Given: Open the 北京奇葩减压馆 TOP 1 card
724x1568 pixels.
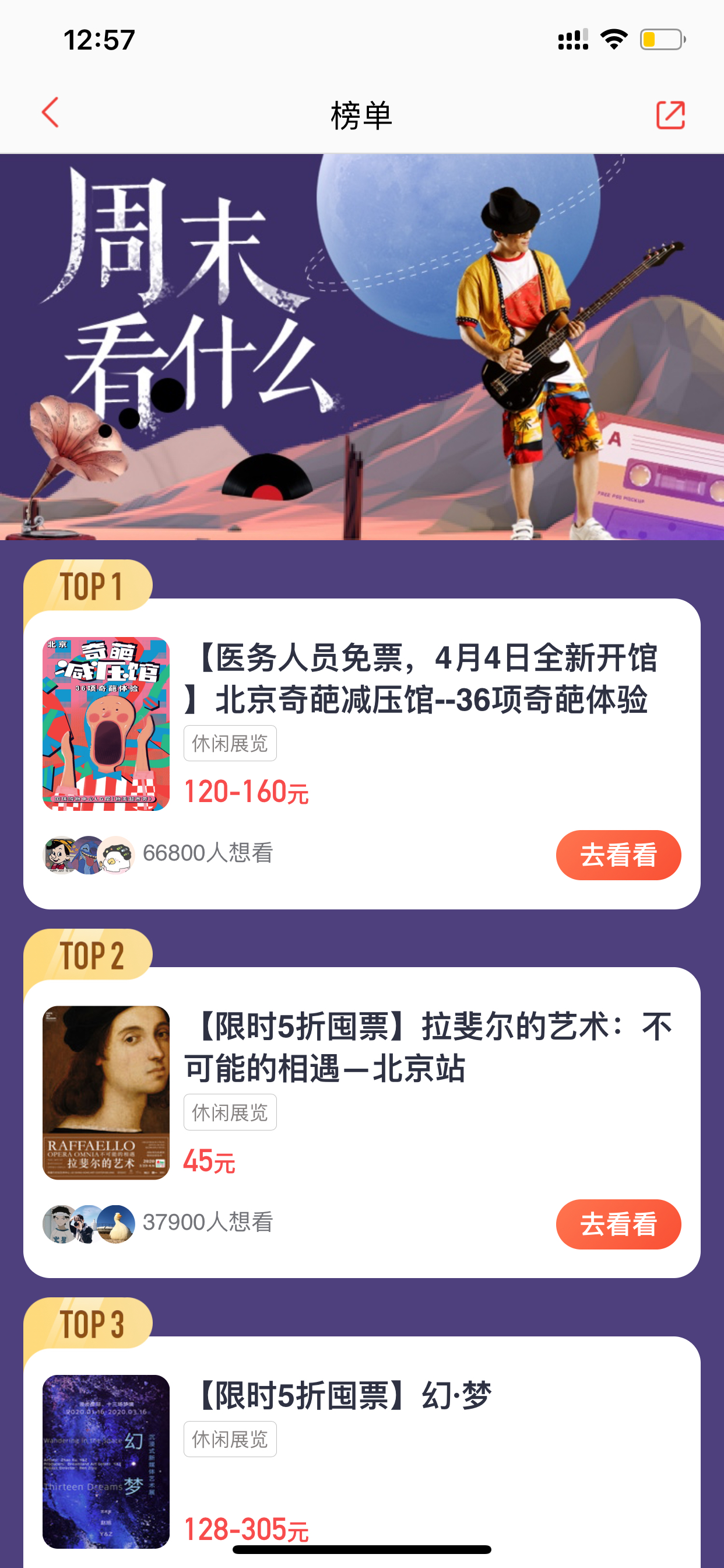Looking at the screenshot, I should [x=362, y=754].
